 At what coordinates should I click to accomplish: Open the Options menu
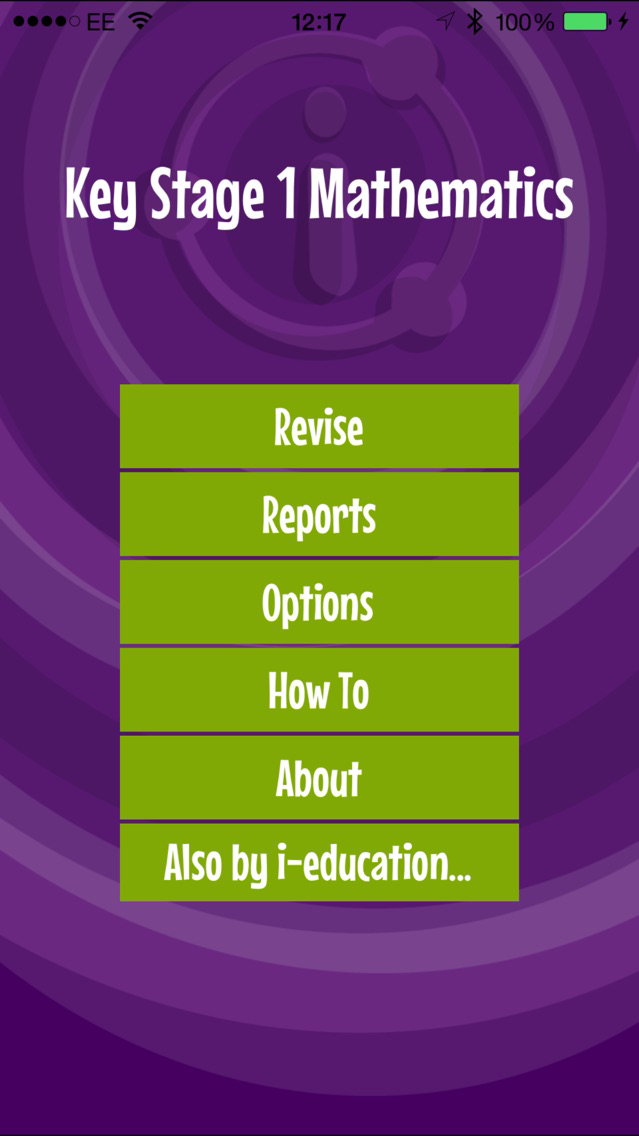[319, 602]
